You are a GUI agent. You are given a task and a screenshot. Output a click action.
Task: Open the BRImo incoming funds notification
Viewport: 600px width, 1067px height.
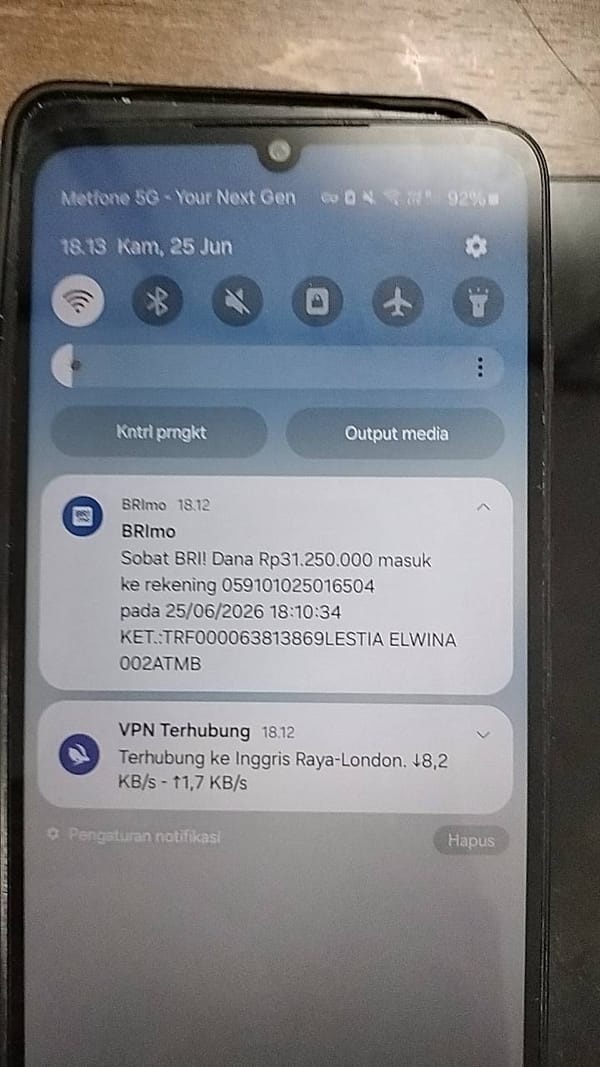click(276, 585)
